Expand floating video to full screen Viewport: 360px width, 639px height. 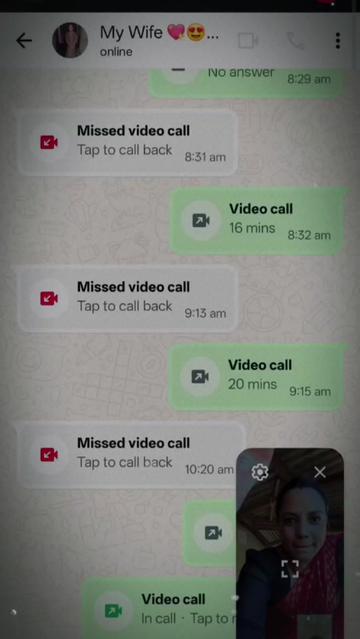pos(290,568)
